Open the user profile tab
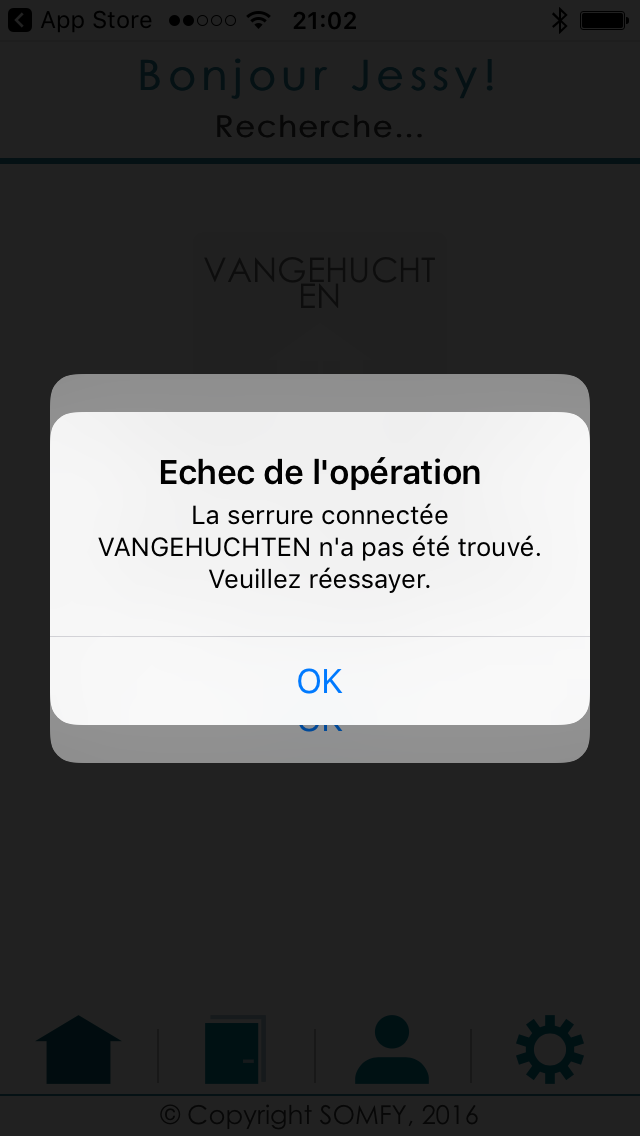 392,1050
